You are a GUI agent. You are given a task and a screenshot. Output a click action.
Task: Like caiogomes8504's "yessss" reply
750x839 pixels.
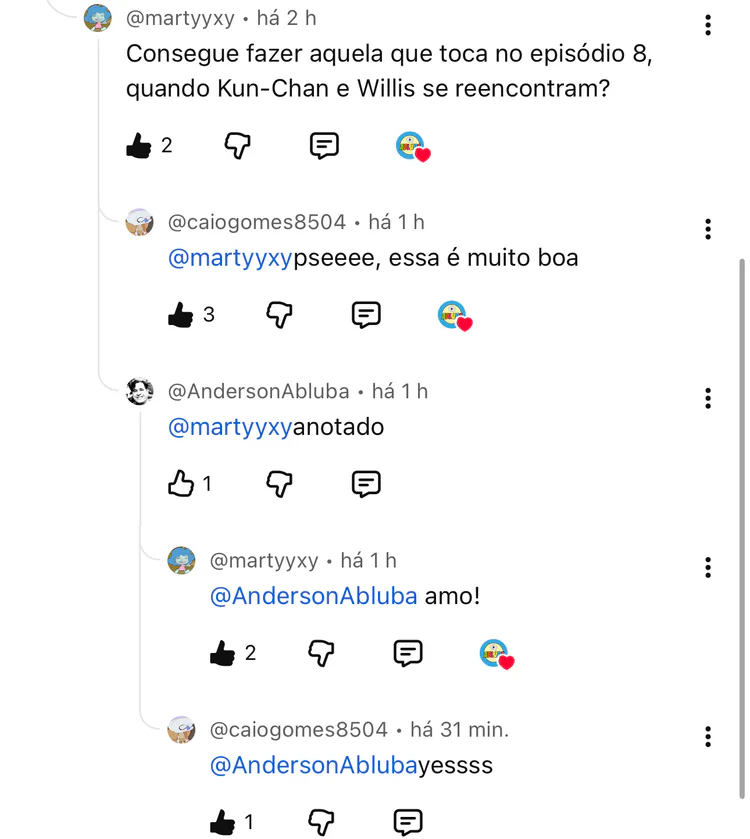[222, 823]
